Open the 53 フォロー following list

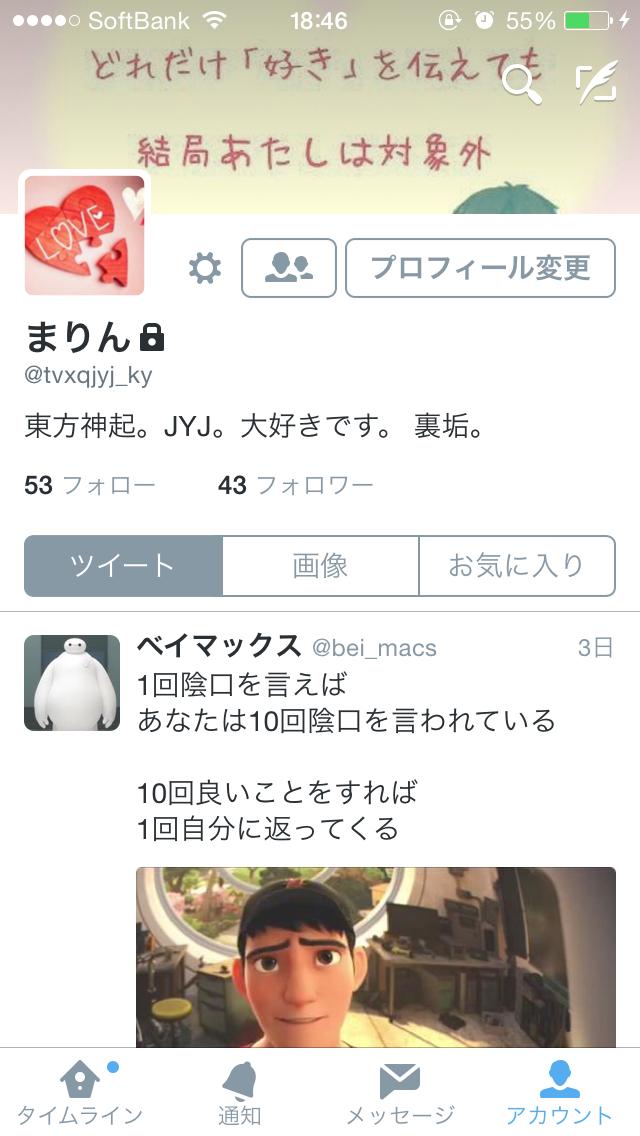click(x=90, y=486)
